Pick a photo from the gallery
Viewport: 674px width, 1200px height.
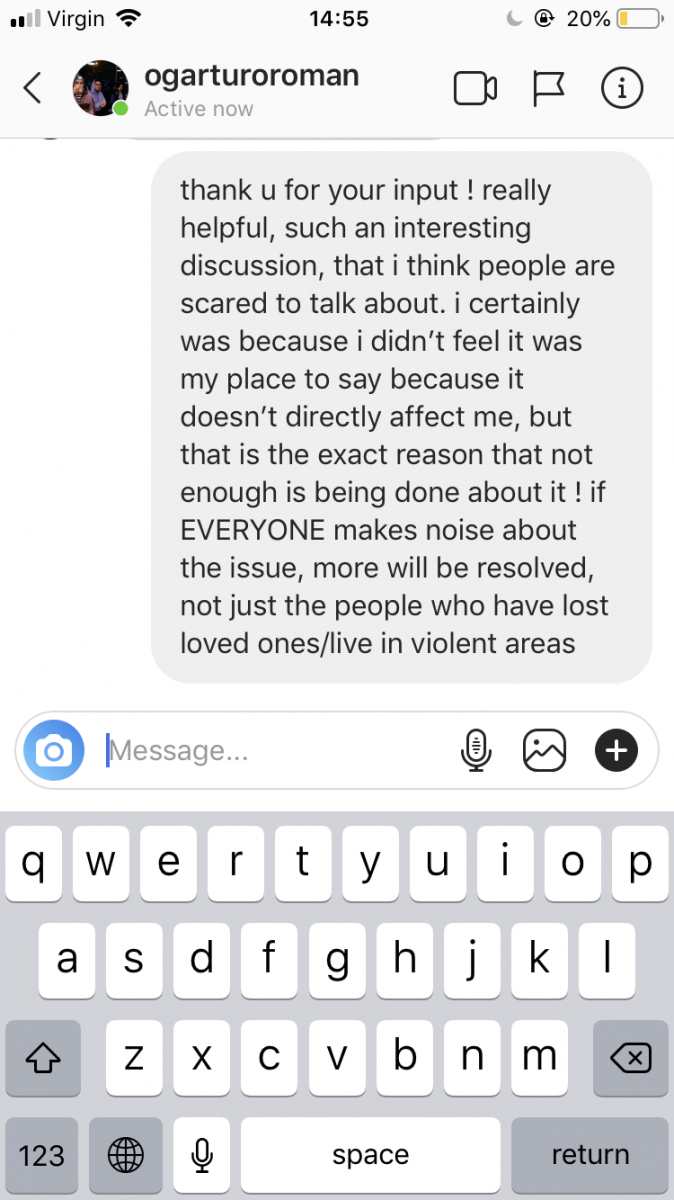[545, 750]
